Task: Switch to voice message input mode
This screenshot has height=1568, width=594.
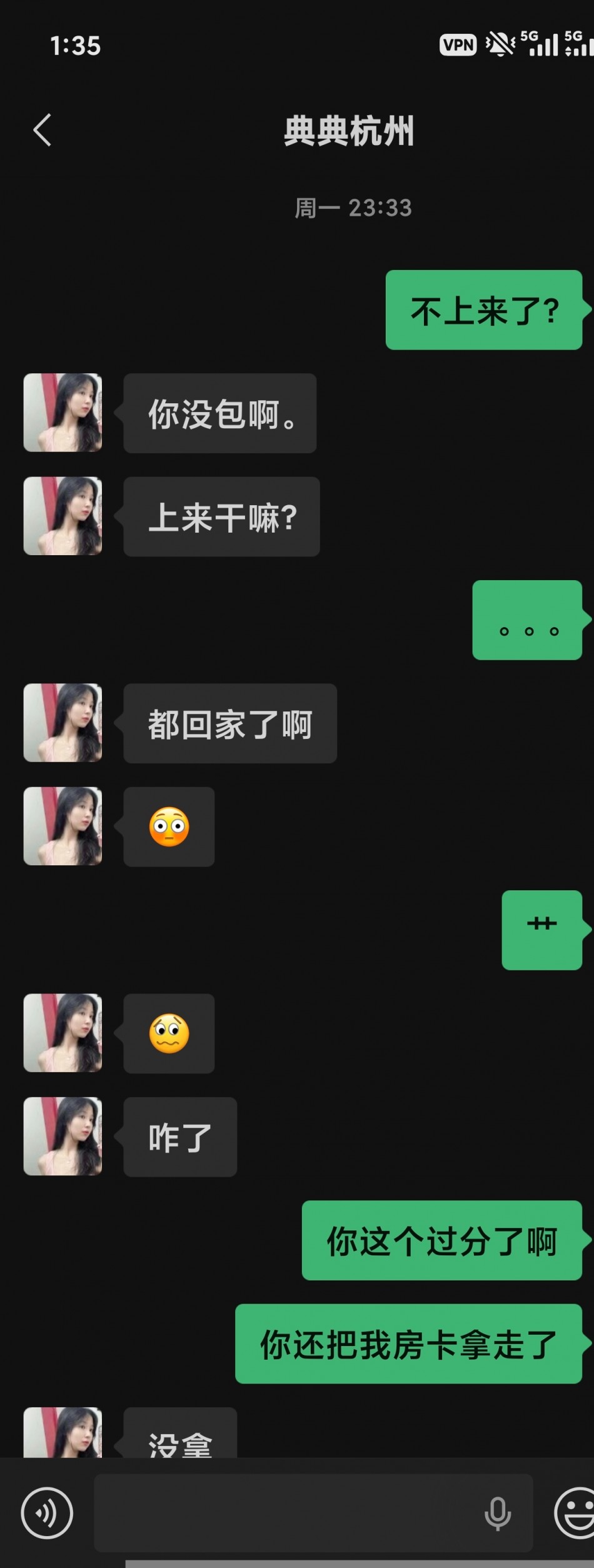Action: click(47, 1513)
